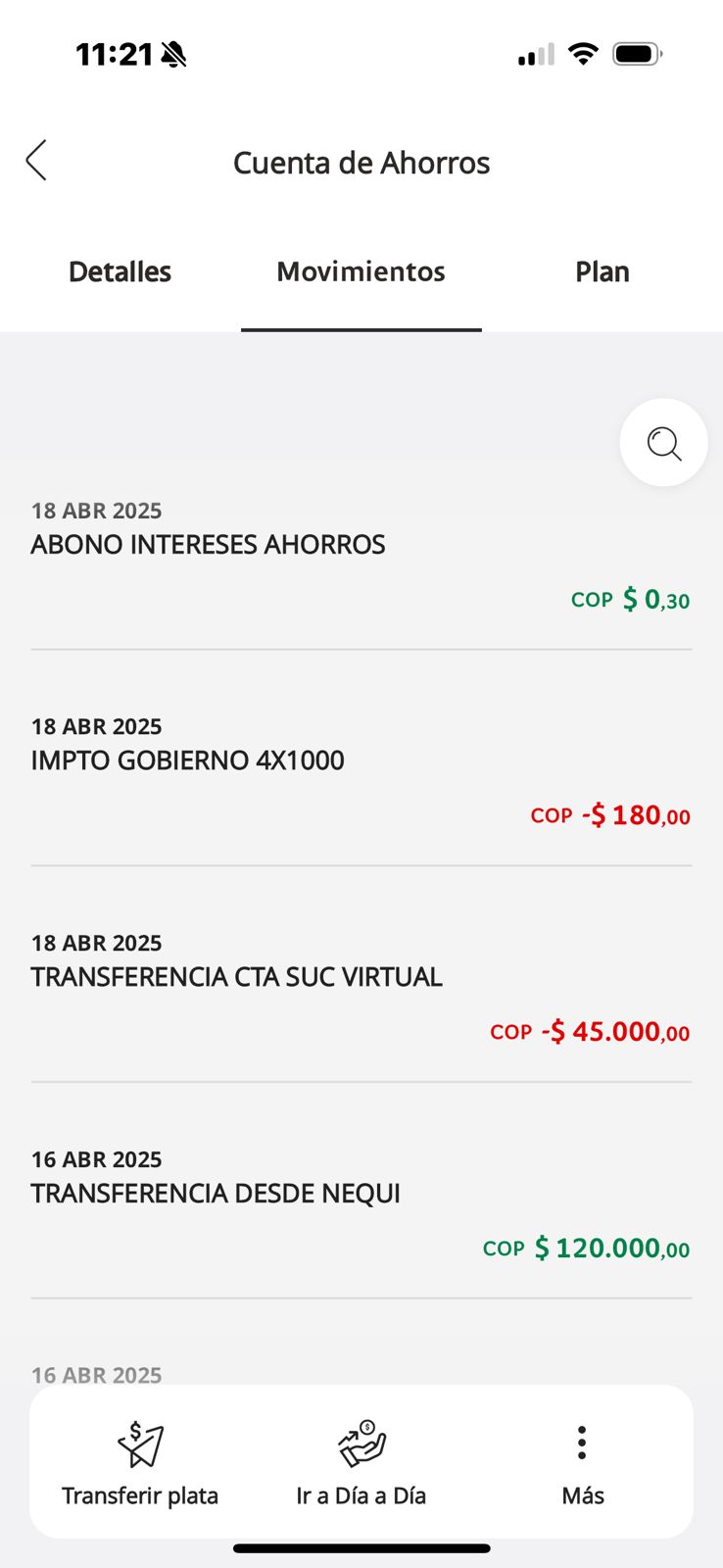Select the Movimientos tab
This screenshot has width=723, height=1568.
click(361, 271)
